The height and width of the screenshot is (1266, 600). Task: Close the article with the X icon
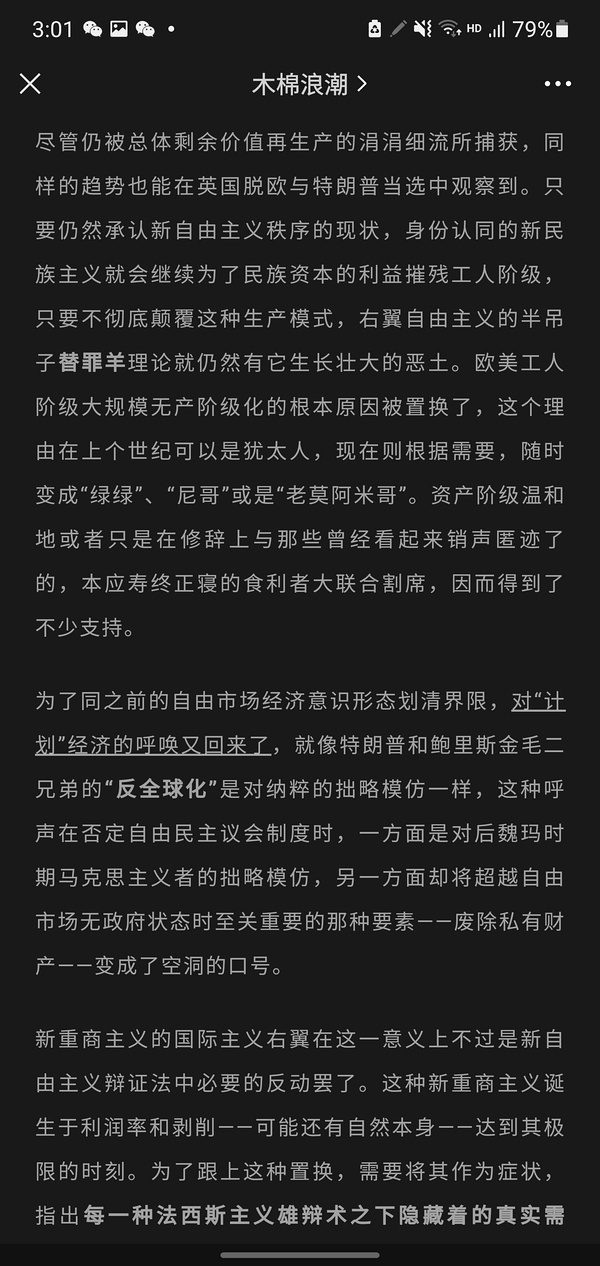click(x=30, y=84)
